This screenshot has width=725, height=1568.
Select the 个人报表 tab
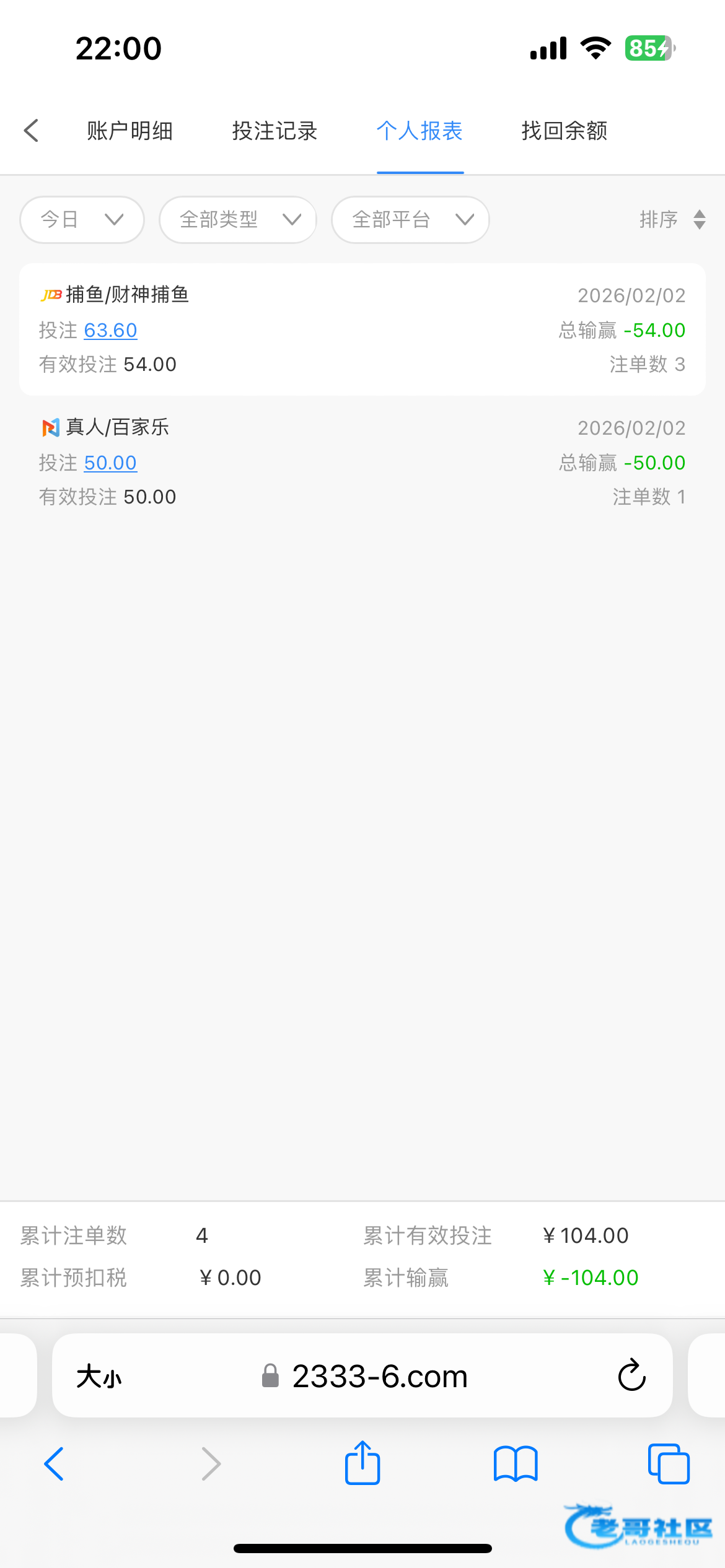click(x=420, y=131)
